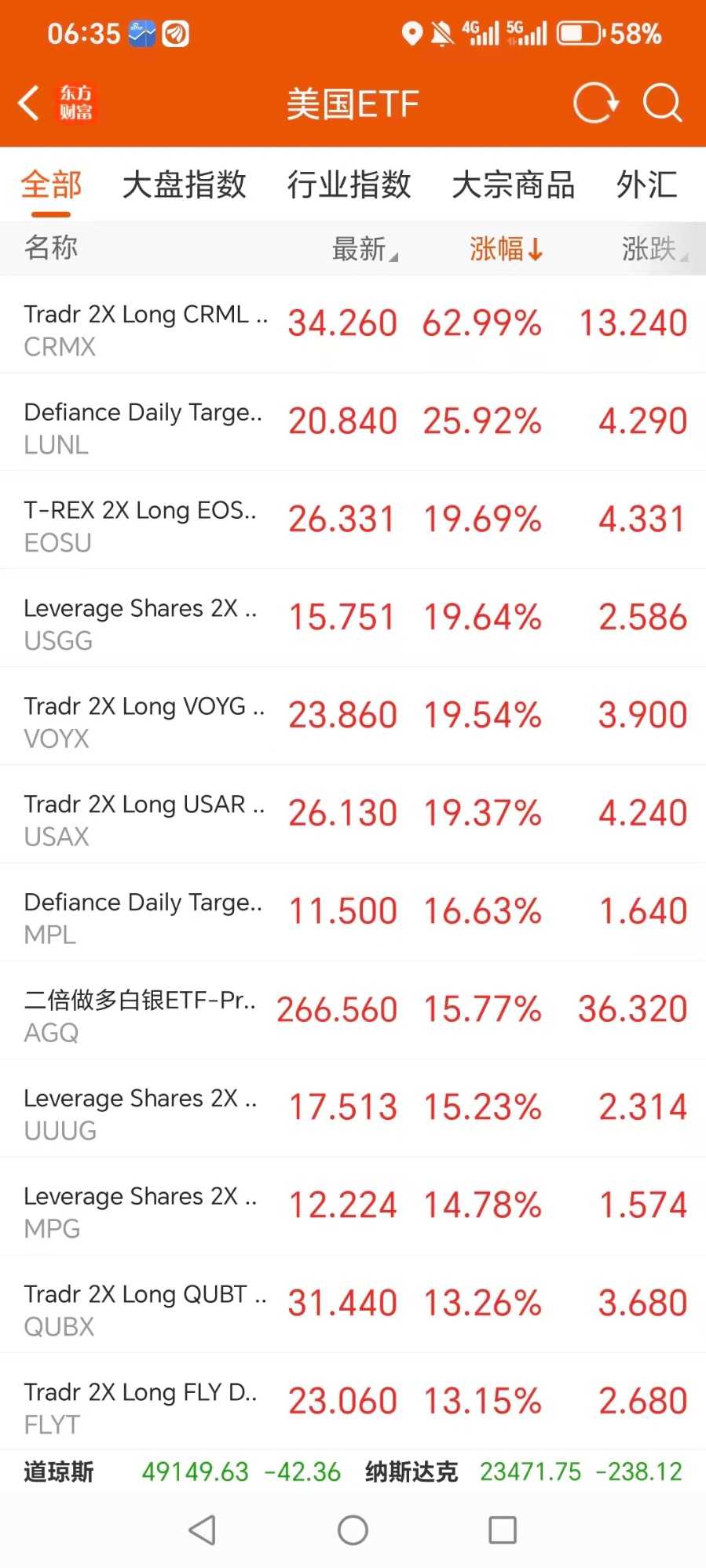View the AGQ silver ETF quote
Viewport: 706px width, 1568px height.
click(x=353, y=1010)
